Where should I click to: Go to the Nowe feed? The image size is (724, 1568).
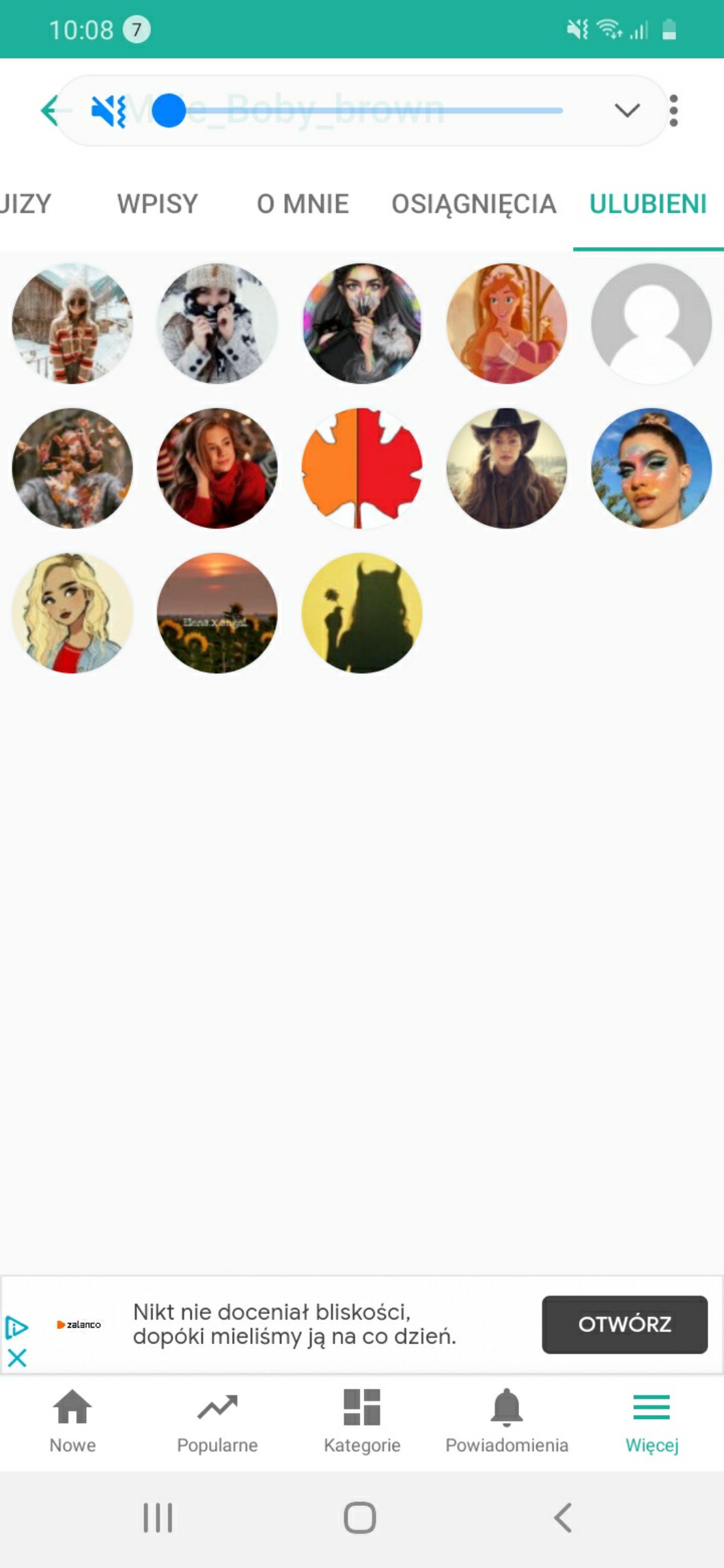point(72,1420)
